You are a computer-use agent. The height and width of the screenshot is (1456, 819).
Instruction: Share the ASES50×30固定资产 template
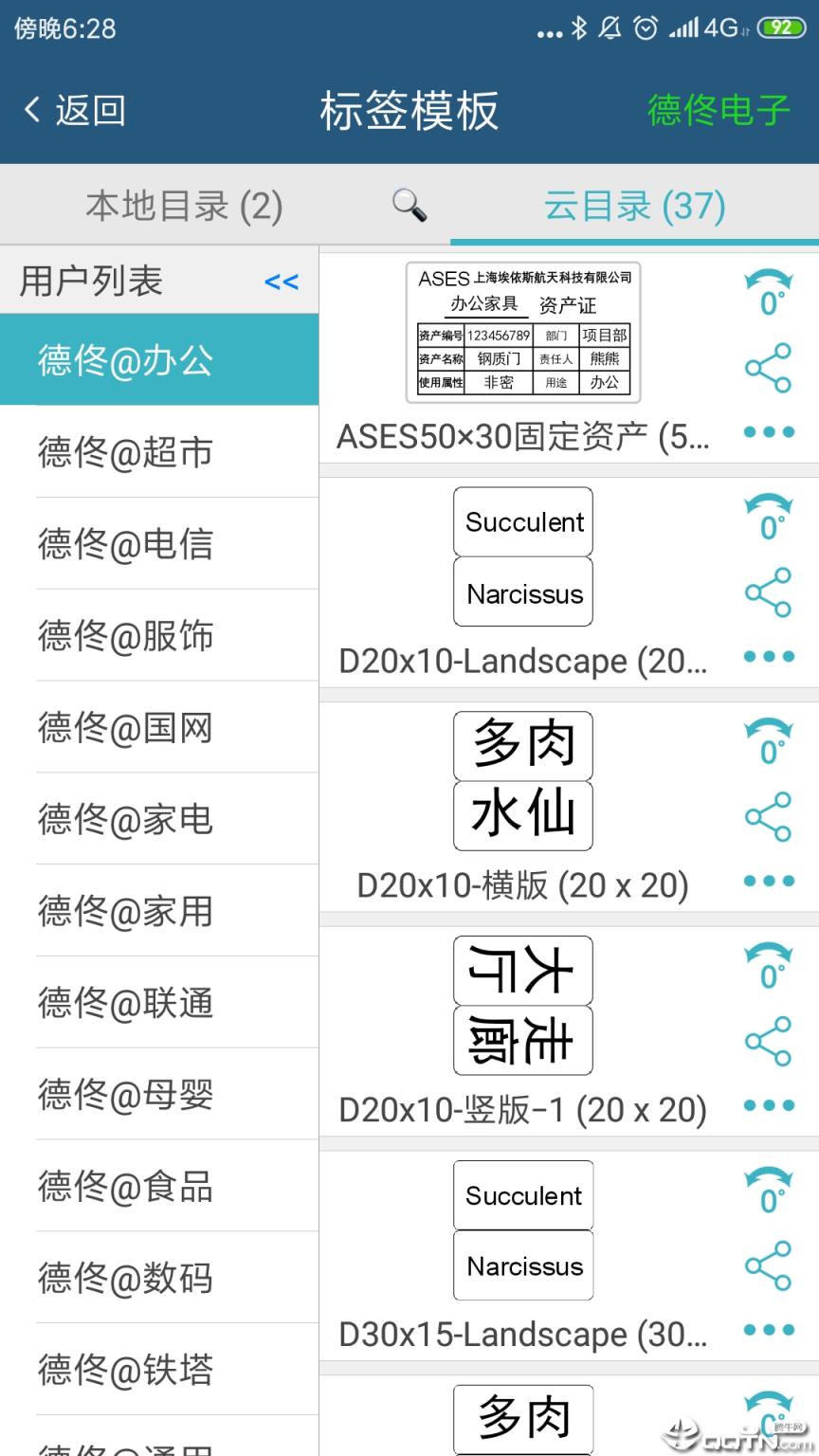pos(769,367)
